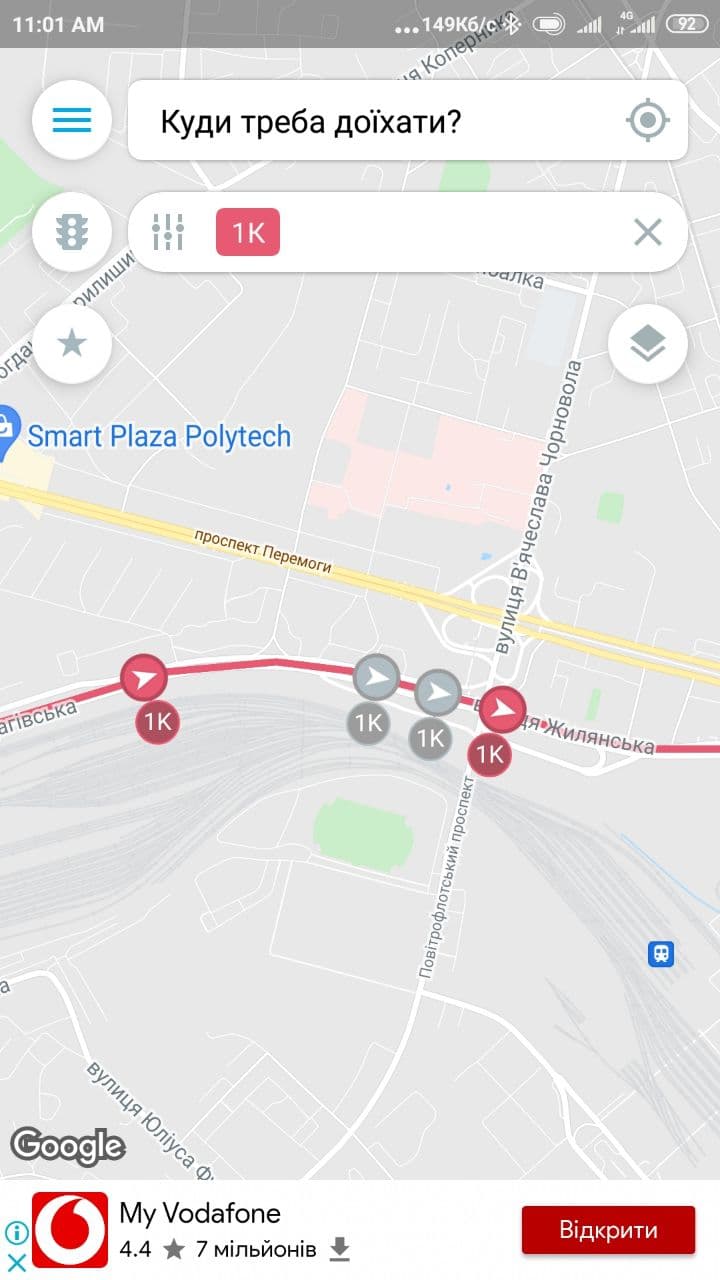720x1280 pixels.
Task: Tap Відкрити on My Vodafone ad
Action: pos(608,1230)
